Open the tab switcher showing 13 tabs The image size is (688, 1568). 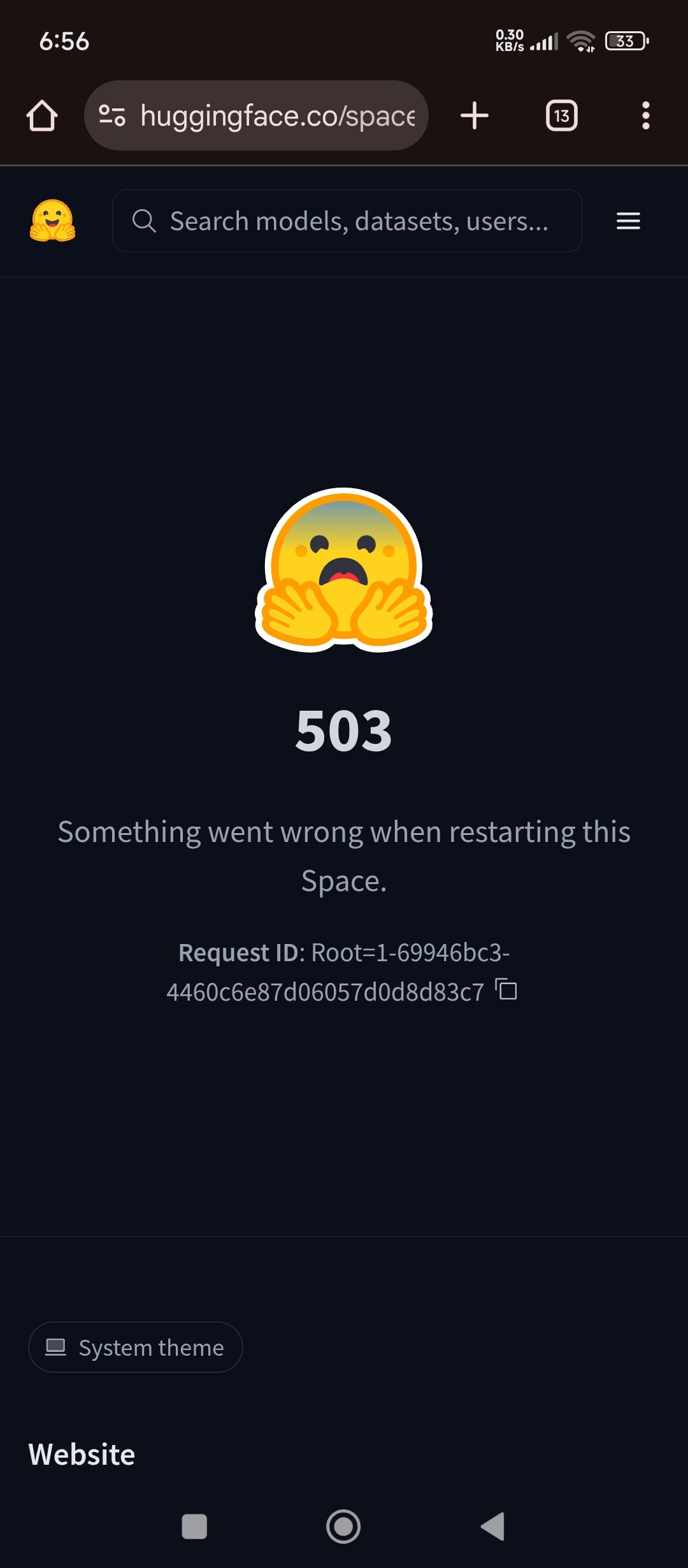pyautogui.click(x=561, y=116)
